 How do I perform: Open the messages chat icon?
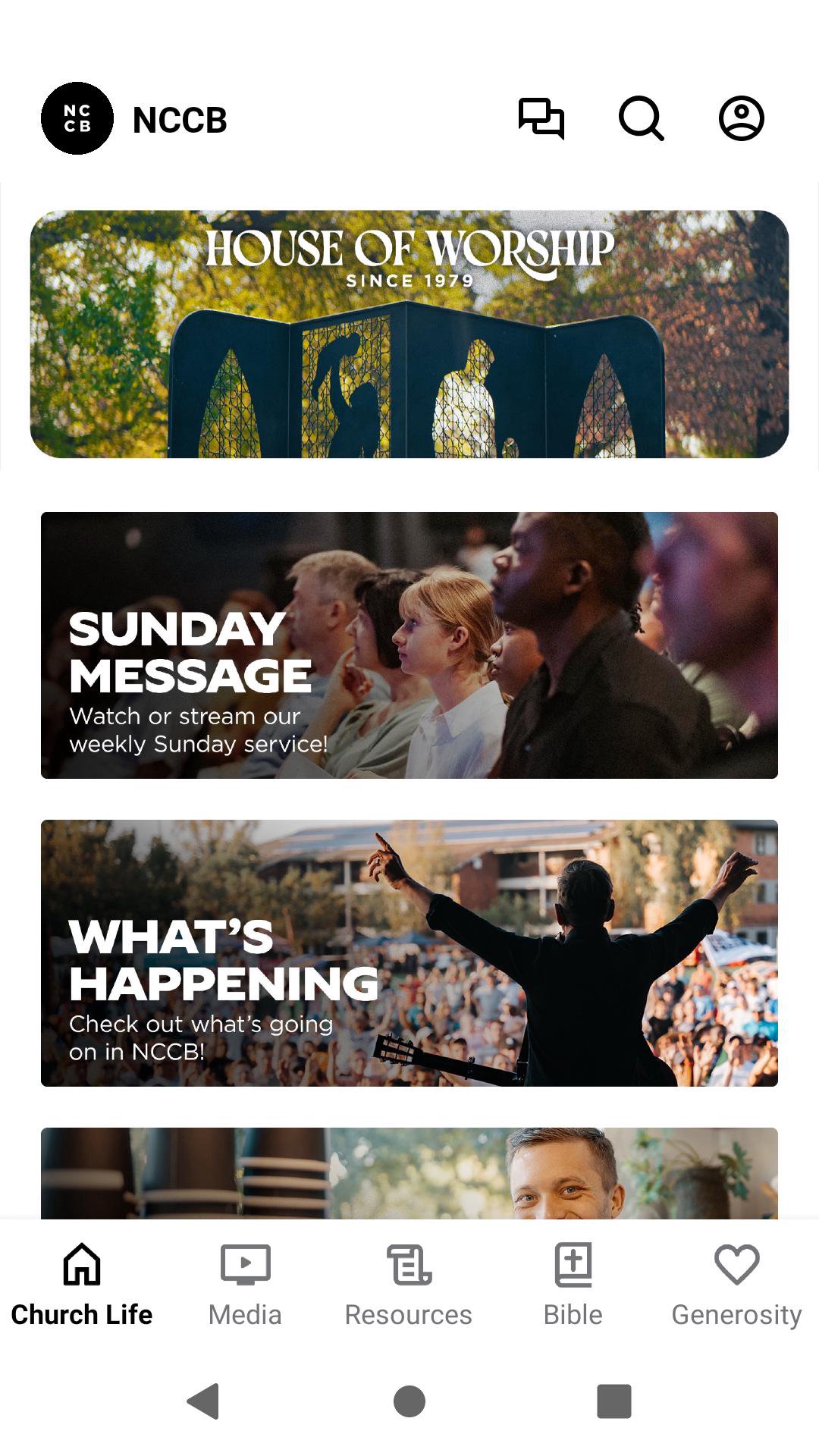(541, 118)
